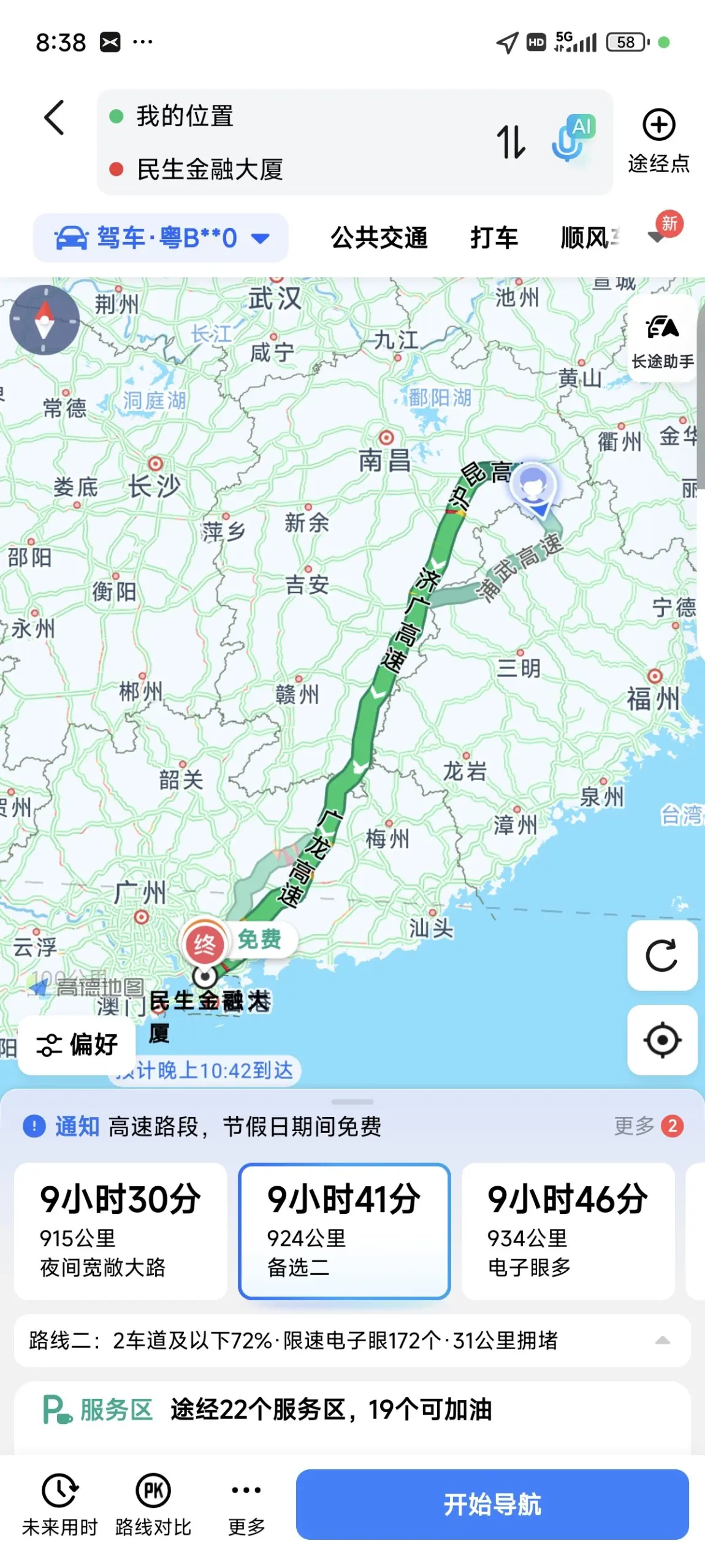
Task: Swap start and destination
Action: tap(511, 142)
